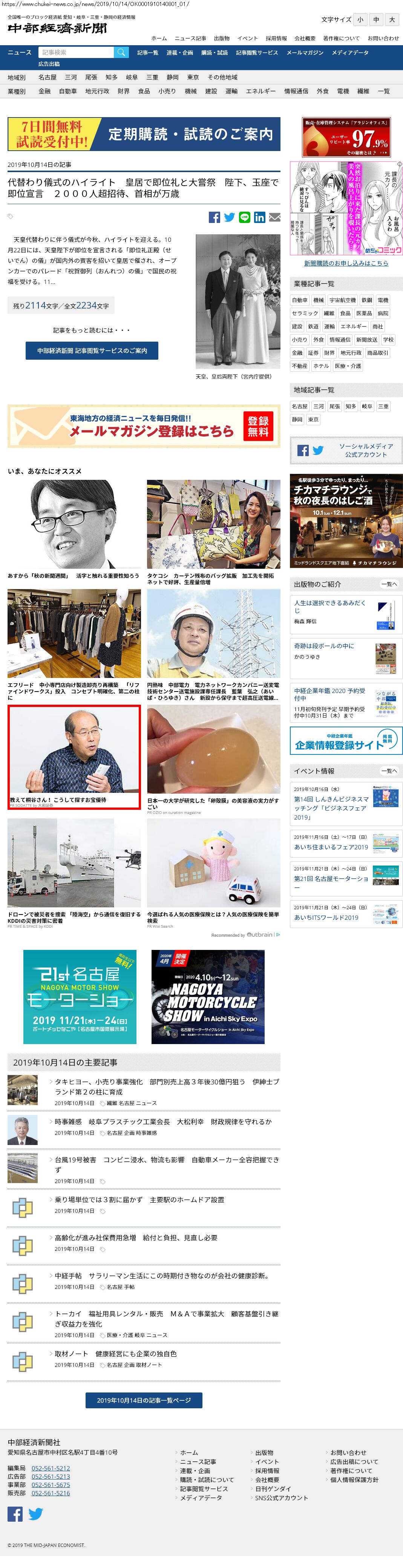The width and height of the screenshot is (403, 1568).
Task: Filter news by 名古屋 region
Action: (47, 77)
